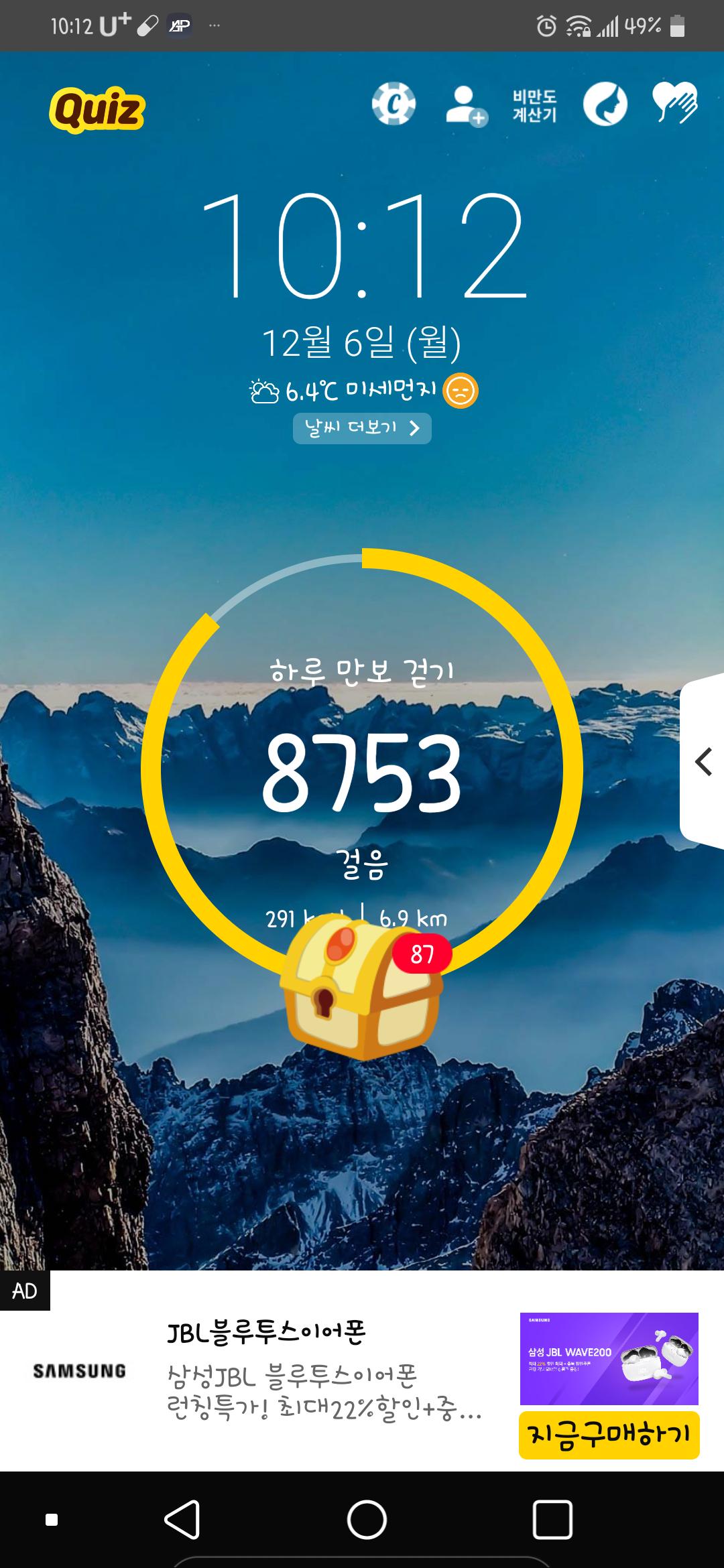Tap 지금구매하기 in the Samsung ad
This screenshot has height=1568, width=724.
[x=609, y=1435]
